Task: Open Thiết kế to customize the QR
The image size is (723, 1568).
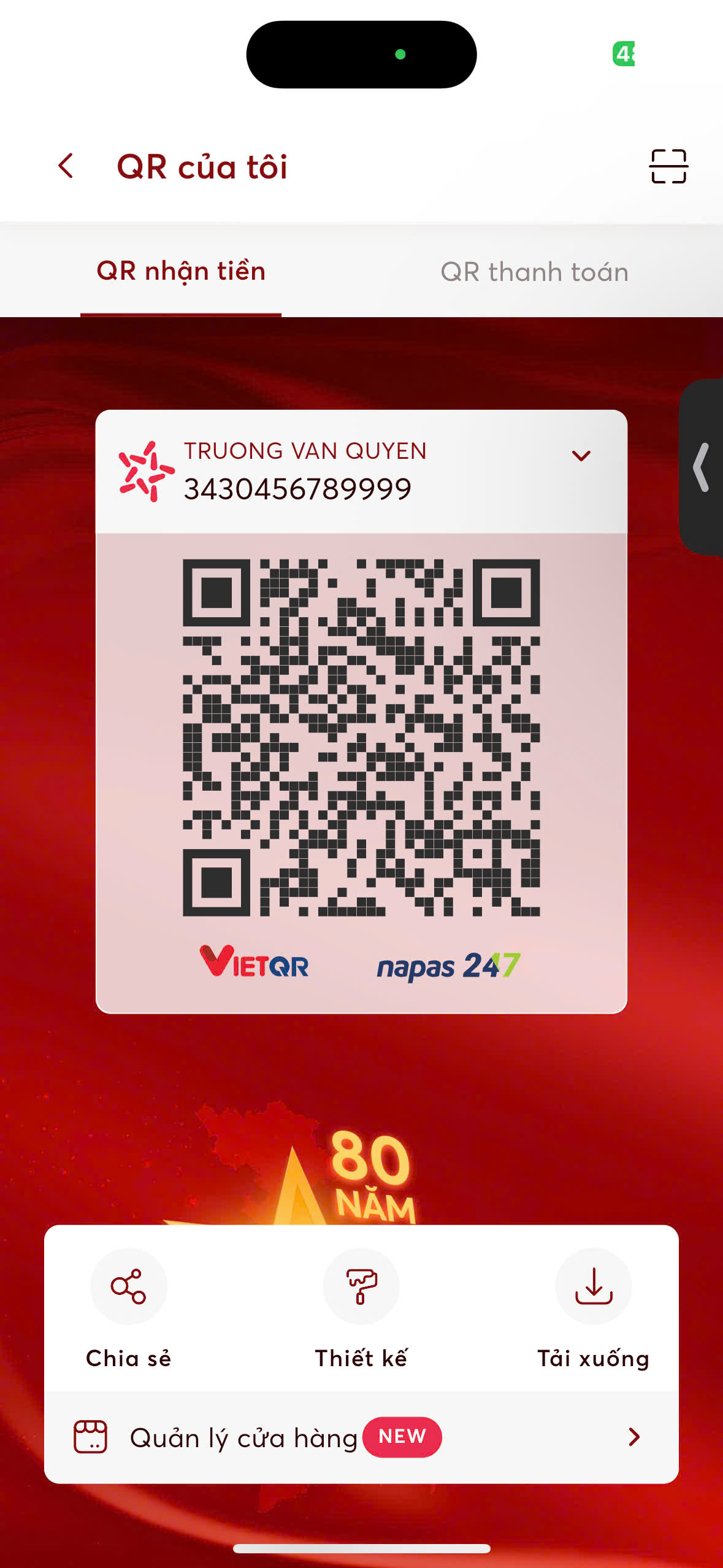Action: click(x=361, y=1309)
